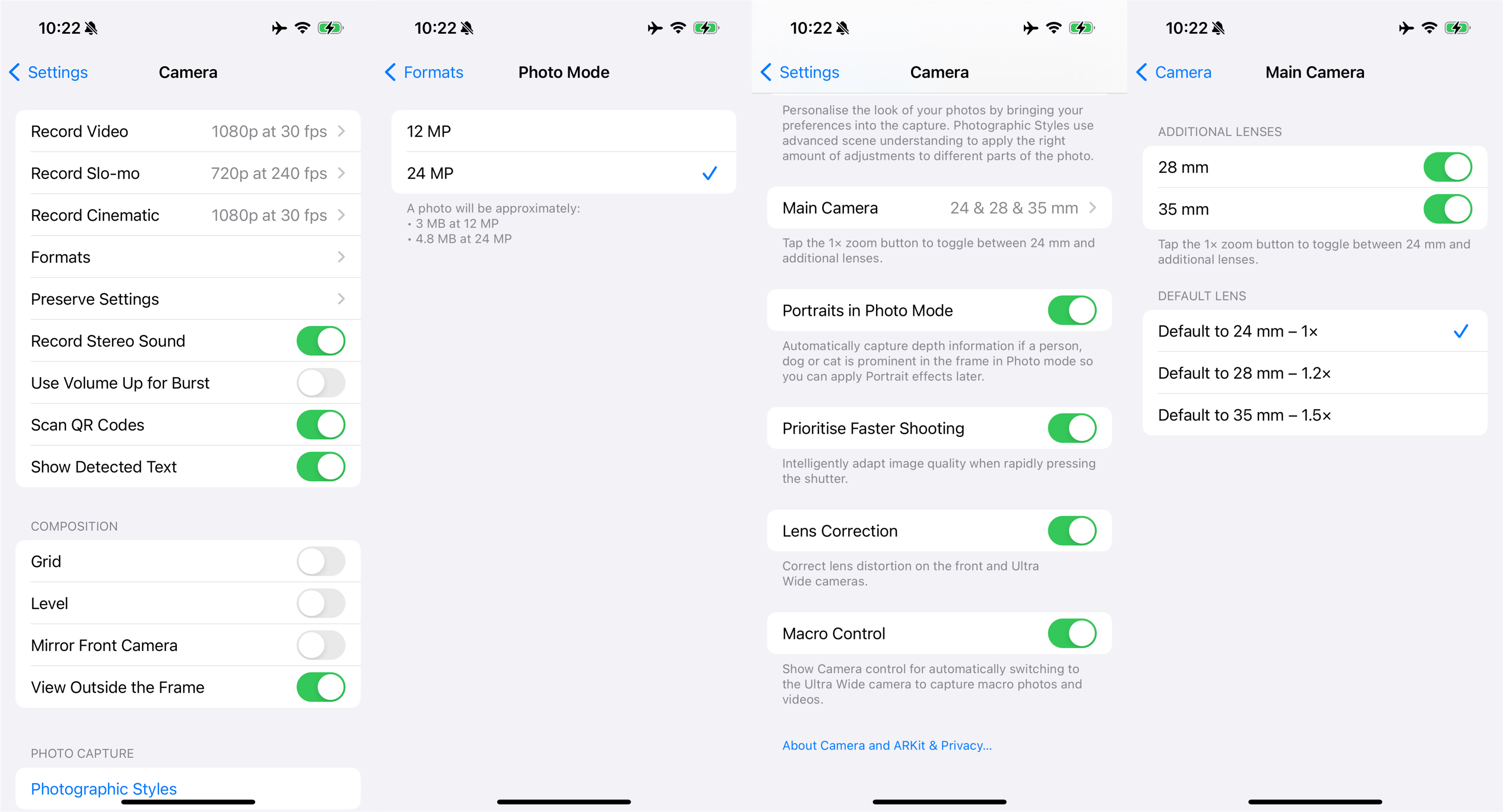This screenshot has width=1503, height=812.
Task: Open About Camera and ARKit & Privacy link
Action: click(886, 746)
